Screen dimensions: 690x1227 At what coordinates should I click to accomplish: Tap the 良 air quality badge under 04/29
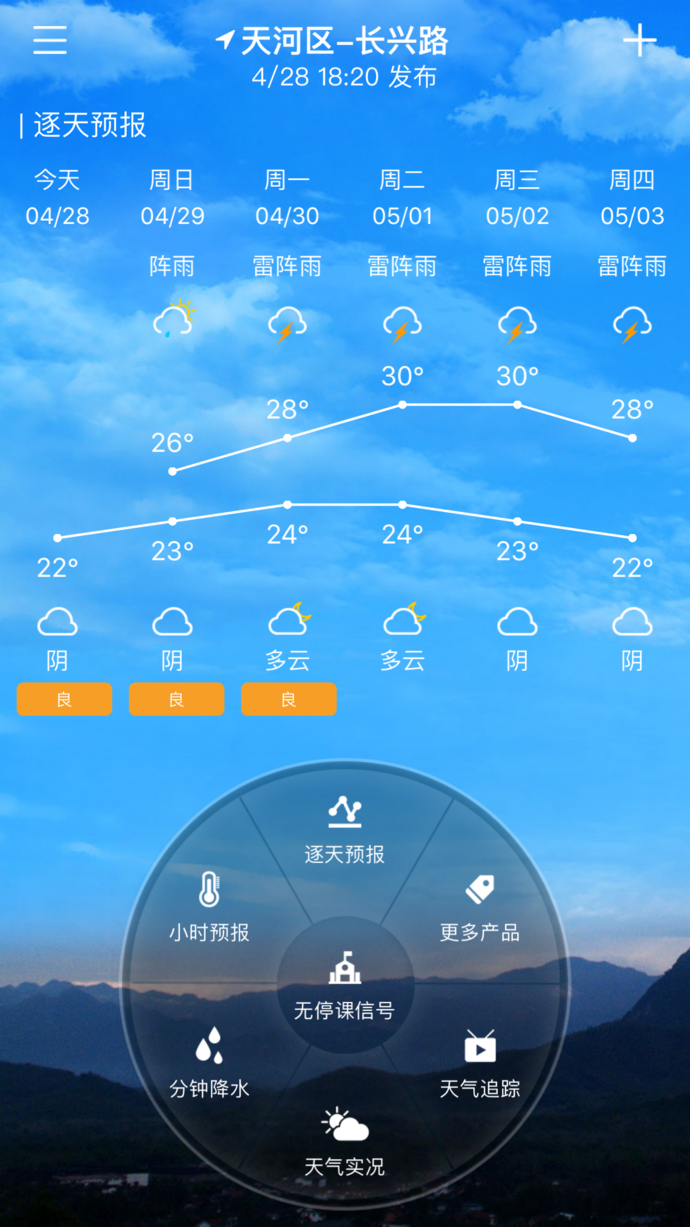point(176,700)
